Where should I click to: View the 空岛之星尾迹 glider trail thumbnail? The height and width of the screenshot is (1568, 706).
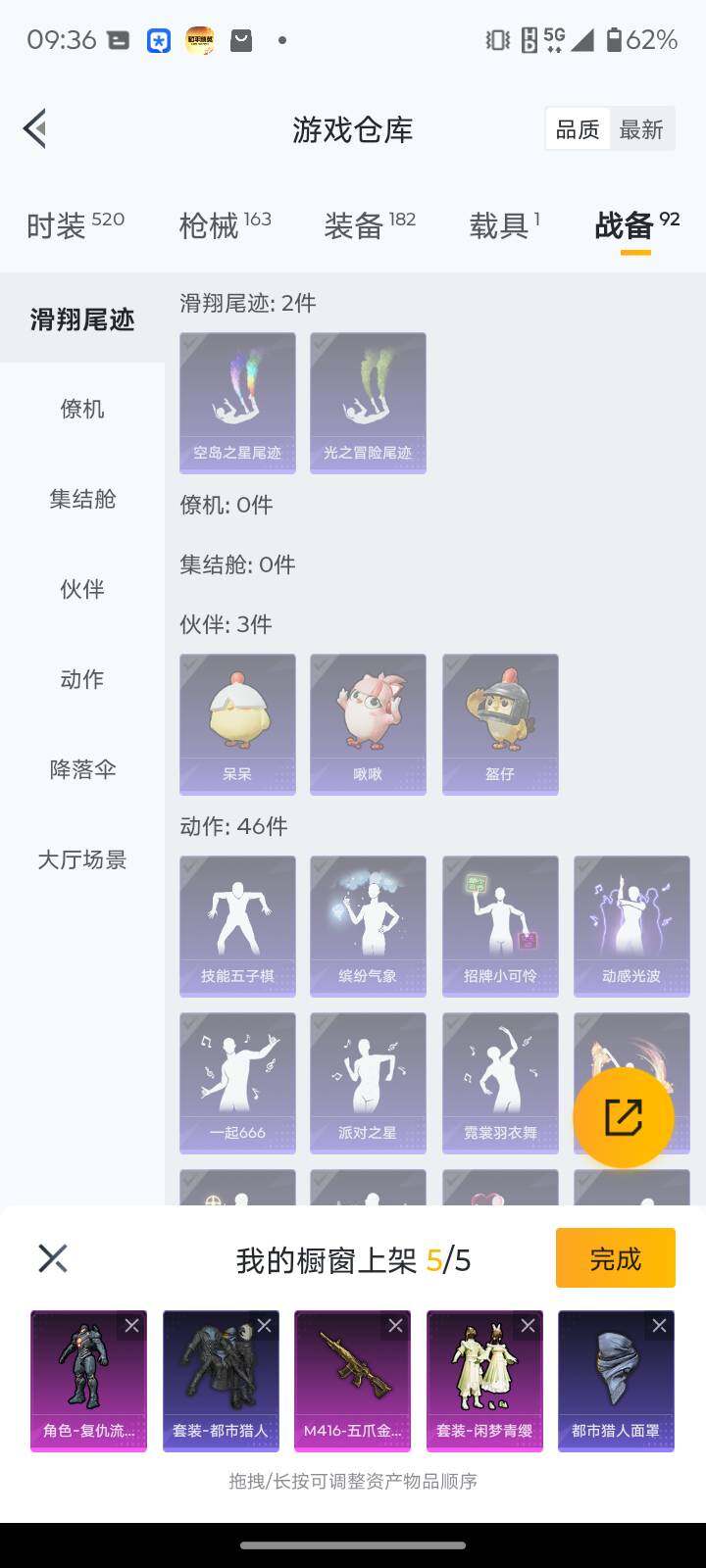(237, 402)
